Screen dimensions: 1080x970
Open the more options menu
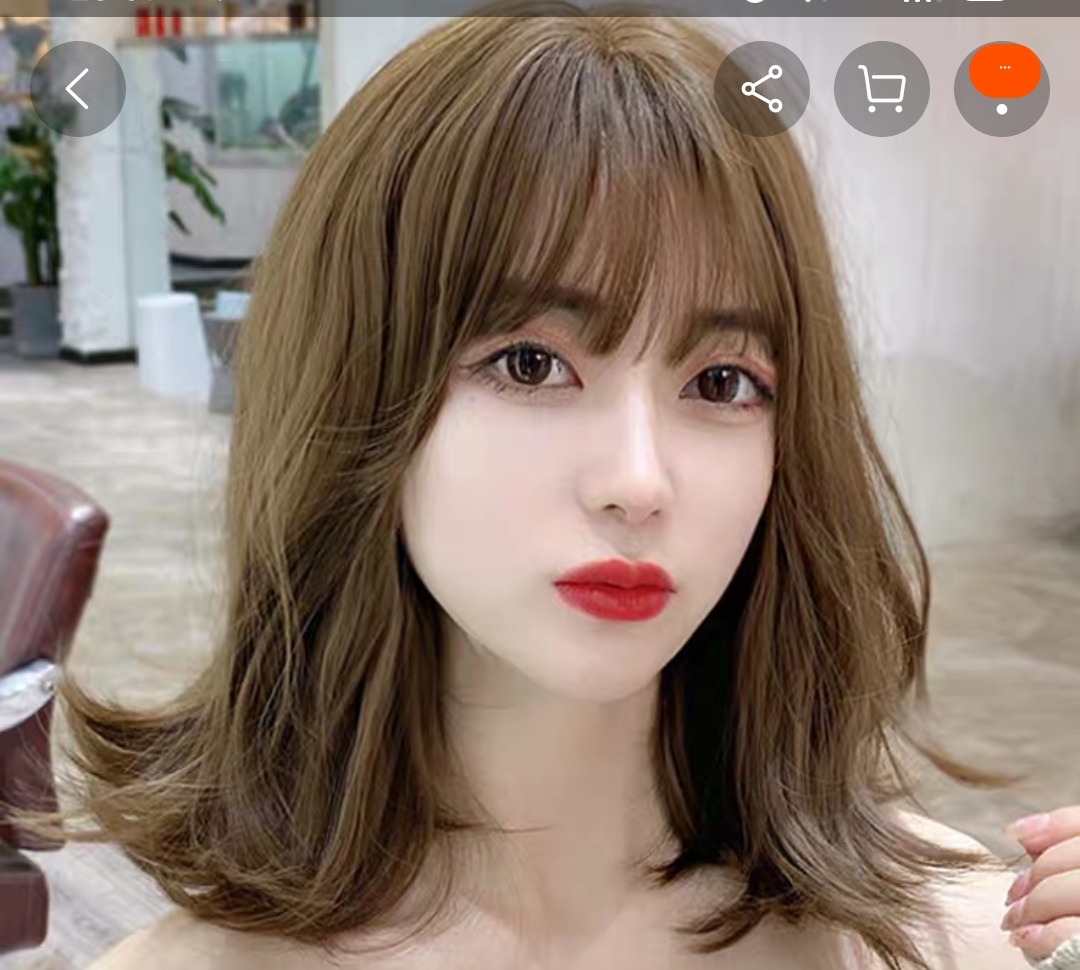(1002, 89)
